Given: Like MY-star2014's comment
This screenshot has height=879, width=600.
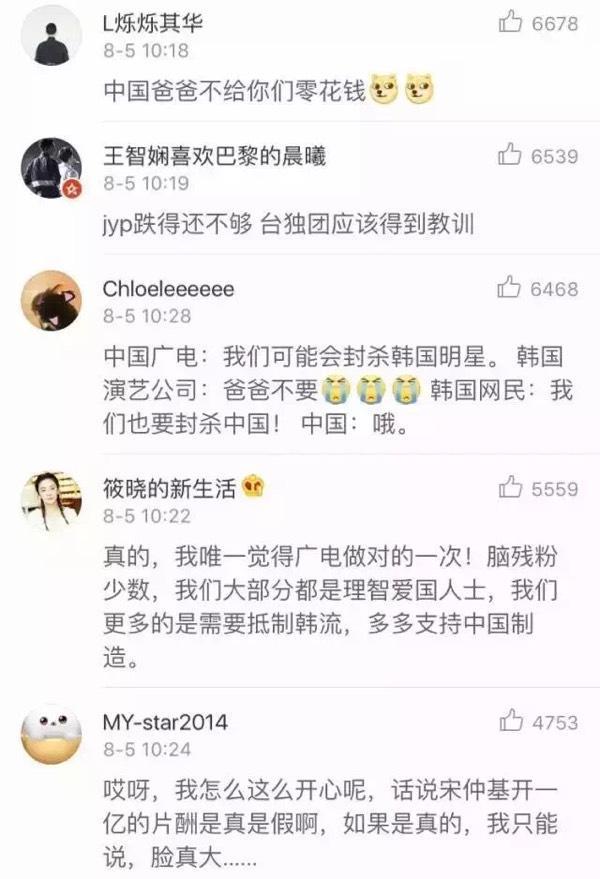Looking at the screenshot, I should (511, 721).
